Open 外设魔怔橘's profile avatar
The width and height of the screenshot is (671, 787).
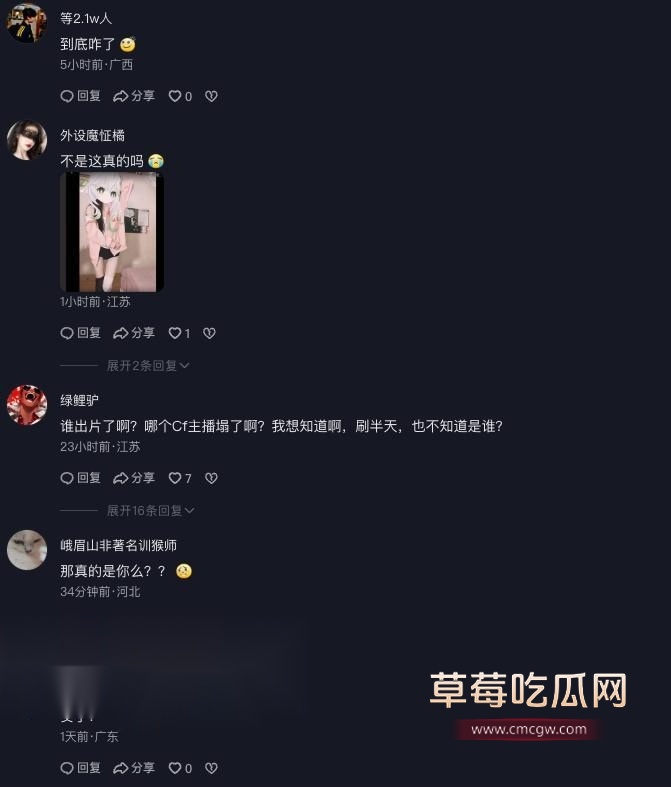pos(27,141)
